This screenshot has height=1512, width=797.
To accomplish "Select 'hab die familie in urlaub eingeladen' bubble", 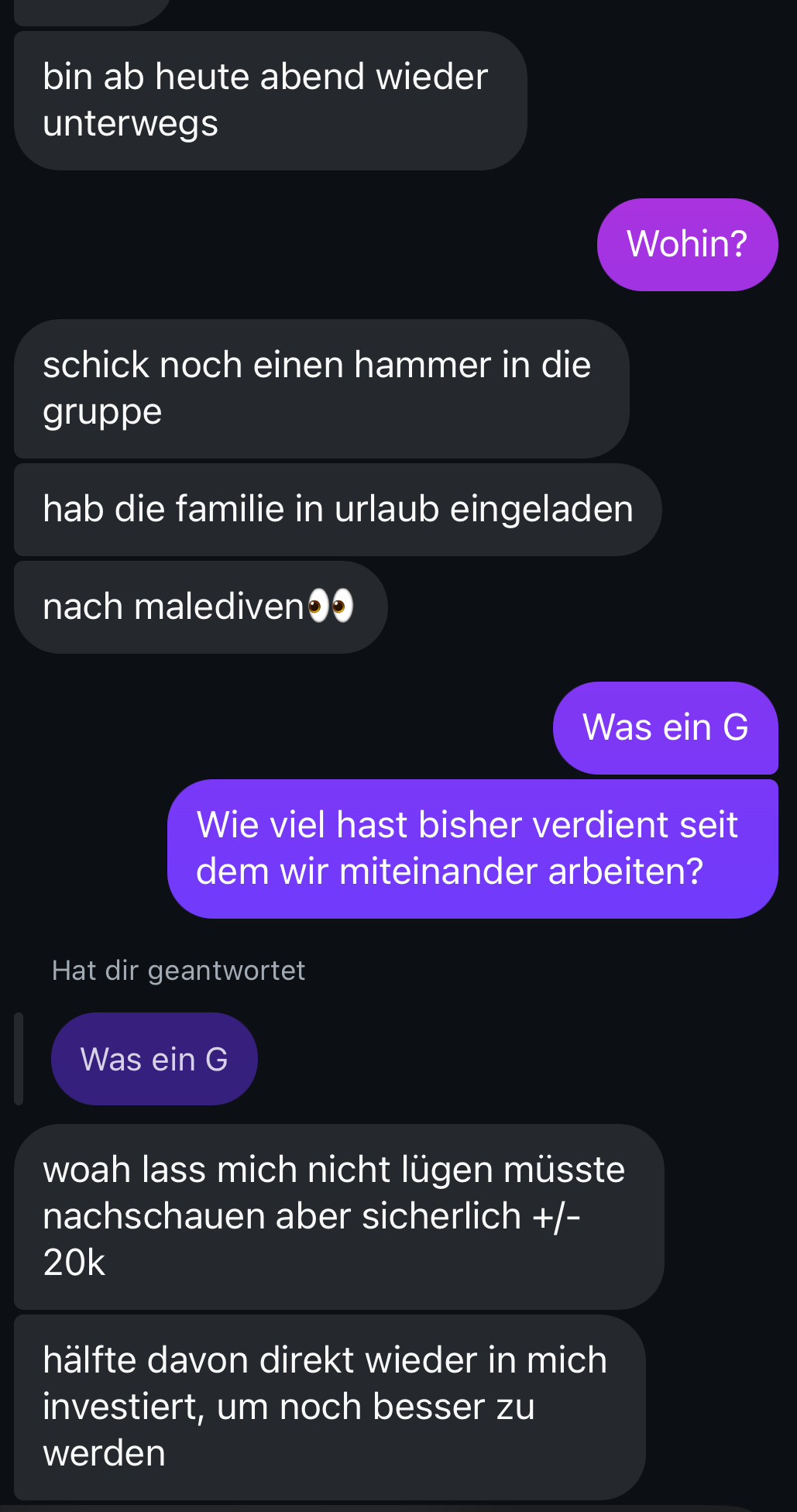I will [x=337, y=509].
